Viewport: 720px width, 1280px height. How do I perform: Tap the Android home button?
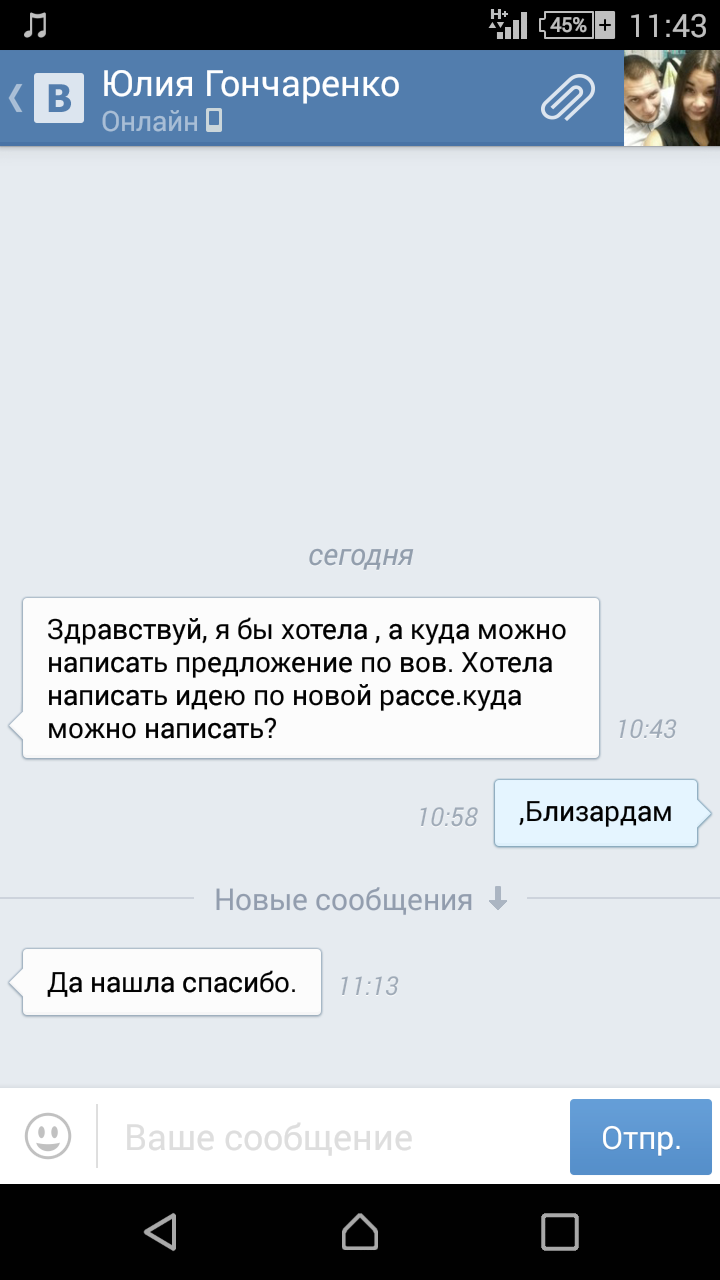coord(360,1232)
